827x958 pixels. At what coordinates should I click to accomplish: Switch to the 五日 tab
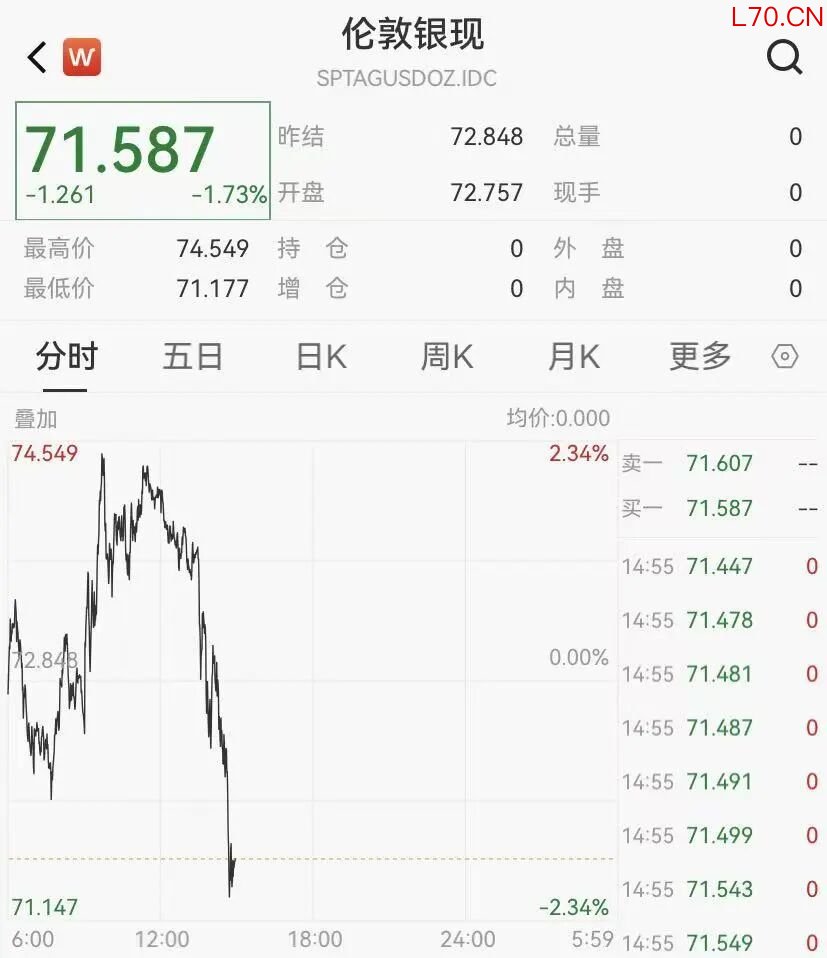pyautogui.click(x=192, y=356)
